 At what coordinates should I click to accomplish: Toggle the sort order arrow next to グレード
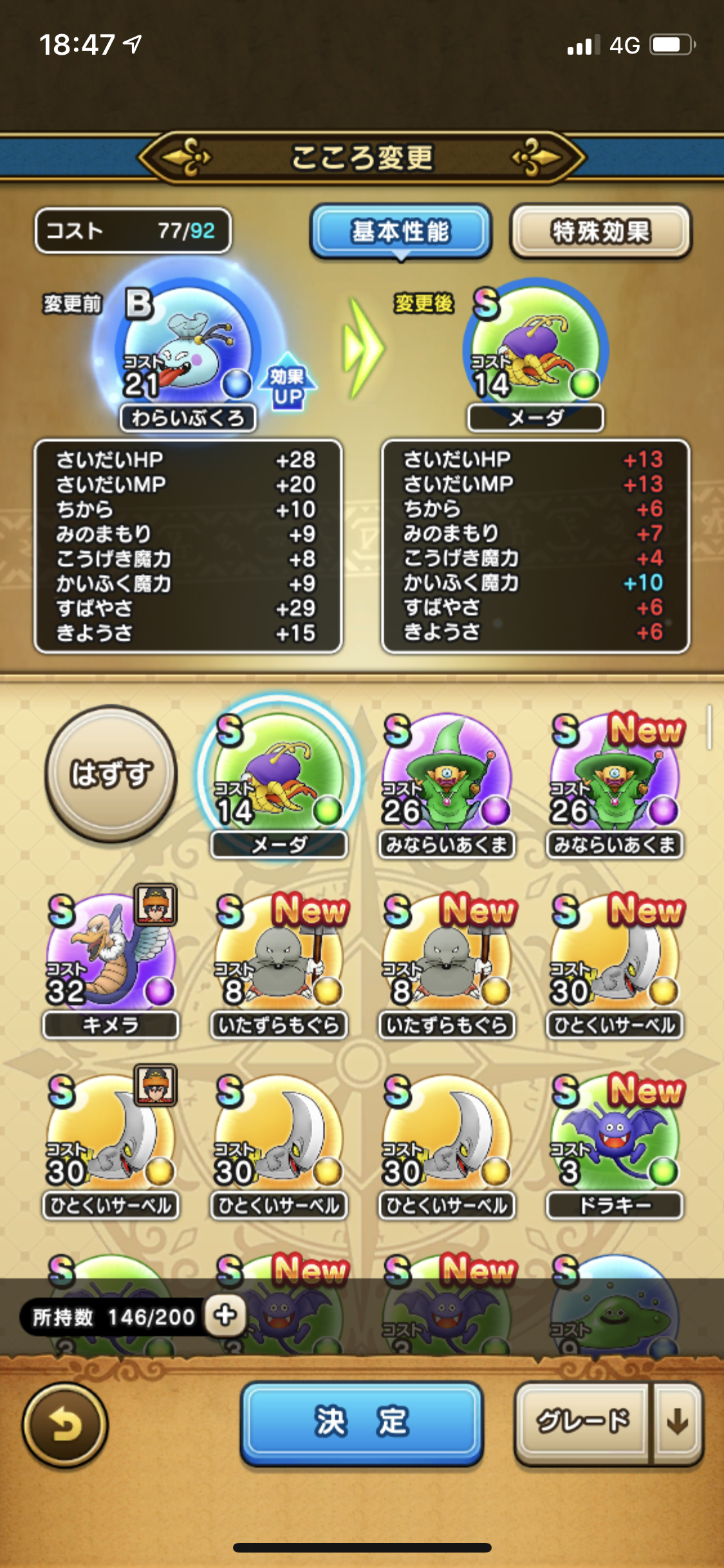pyautogui.click(x=678, y=1421)
